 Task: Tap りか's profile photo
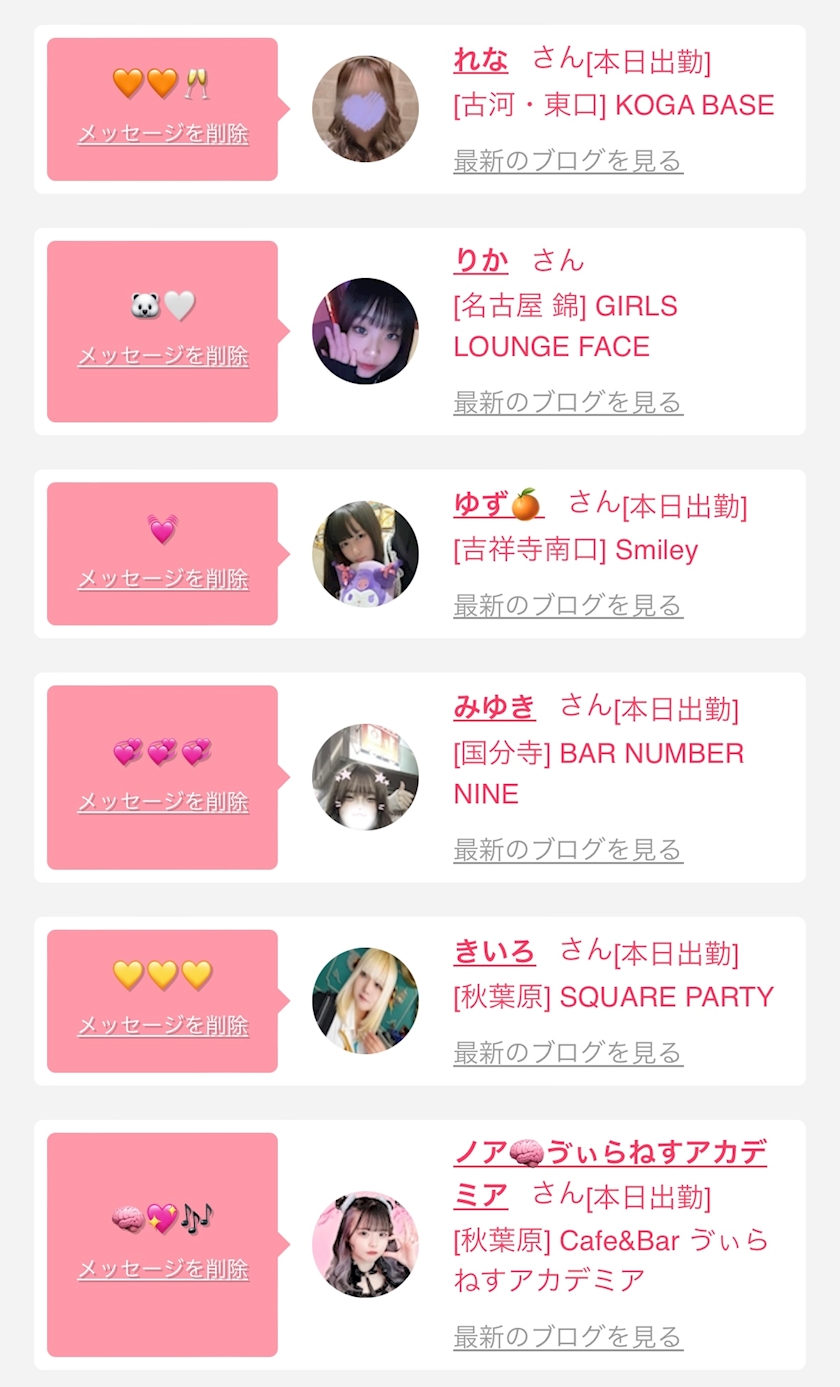click(365, 331)
